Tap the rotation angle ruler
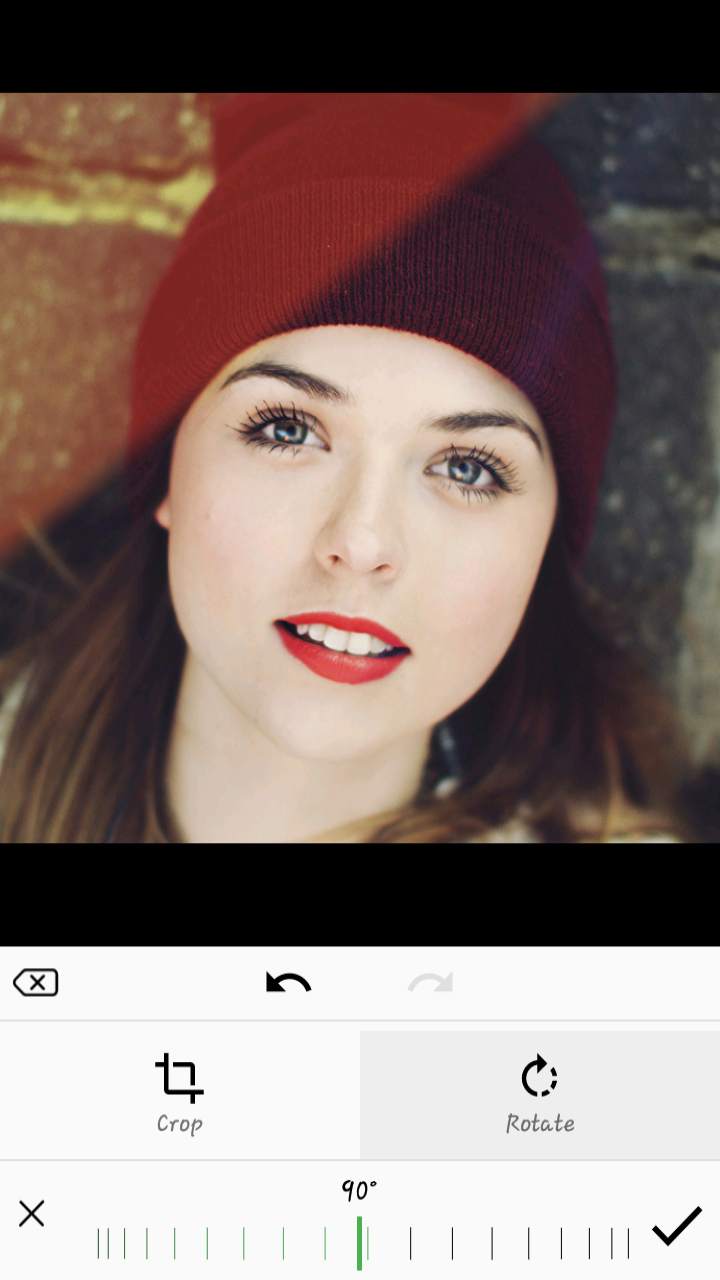This screenshot has width=720, height=1280. [x=363, y=1243]
